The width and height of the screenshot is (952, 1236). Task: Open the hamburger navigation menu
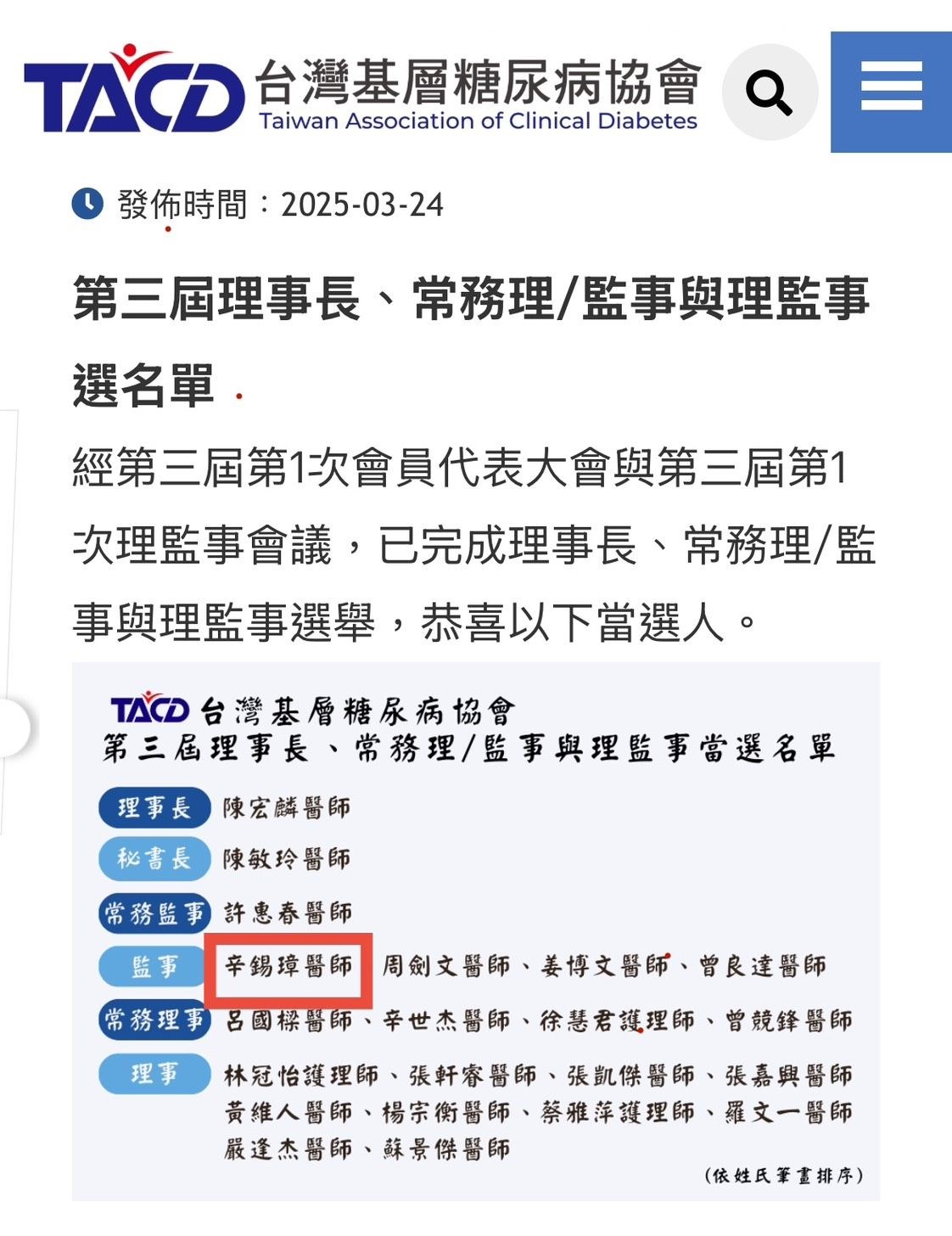tap(891, 92)
